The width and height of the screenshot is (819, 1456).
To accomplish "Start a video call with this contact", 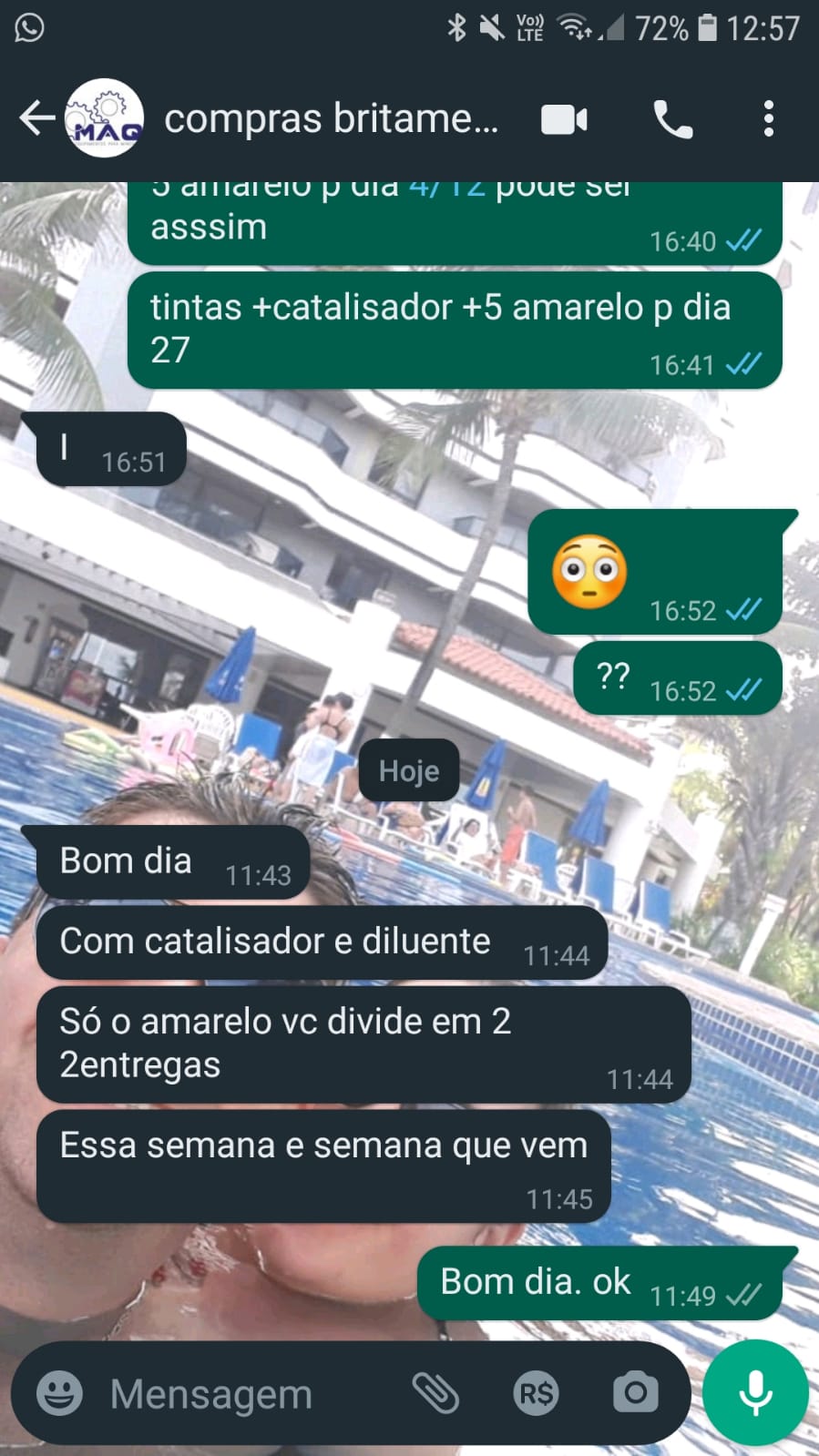I will point(564,119).
